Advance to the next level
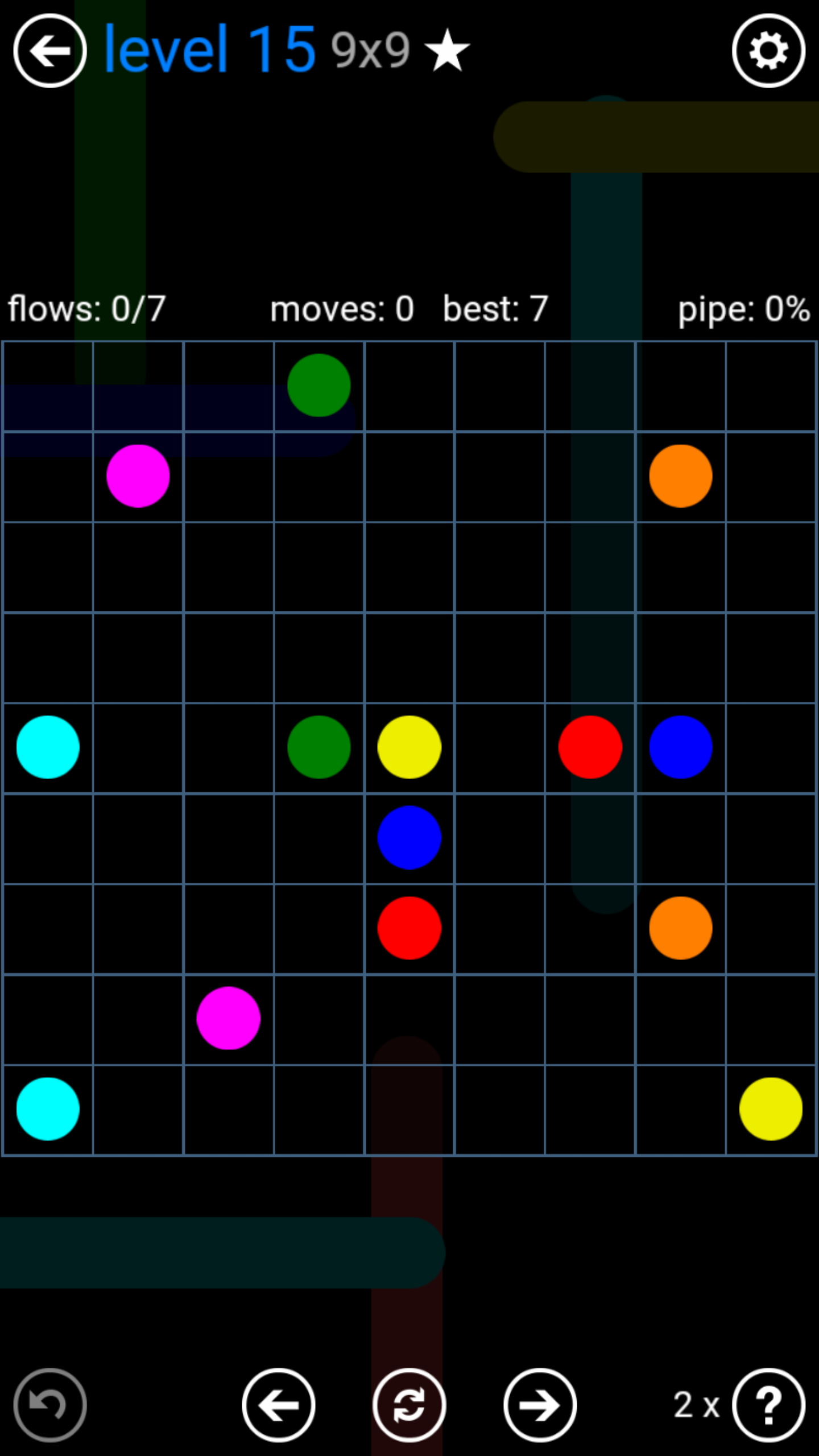Image resolution: width=819 pixels, height=1456 pixels. 540,1405
